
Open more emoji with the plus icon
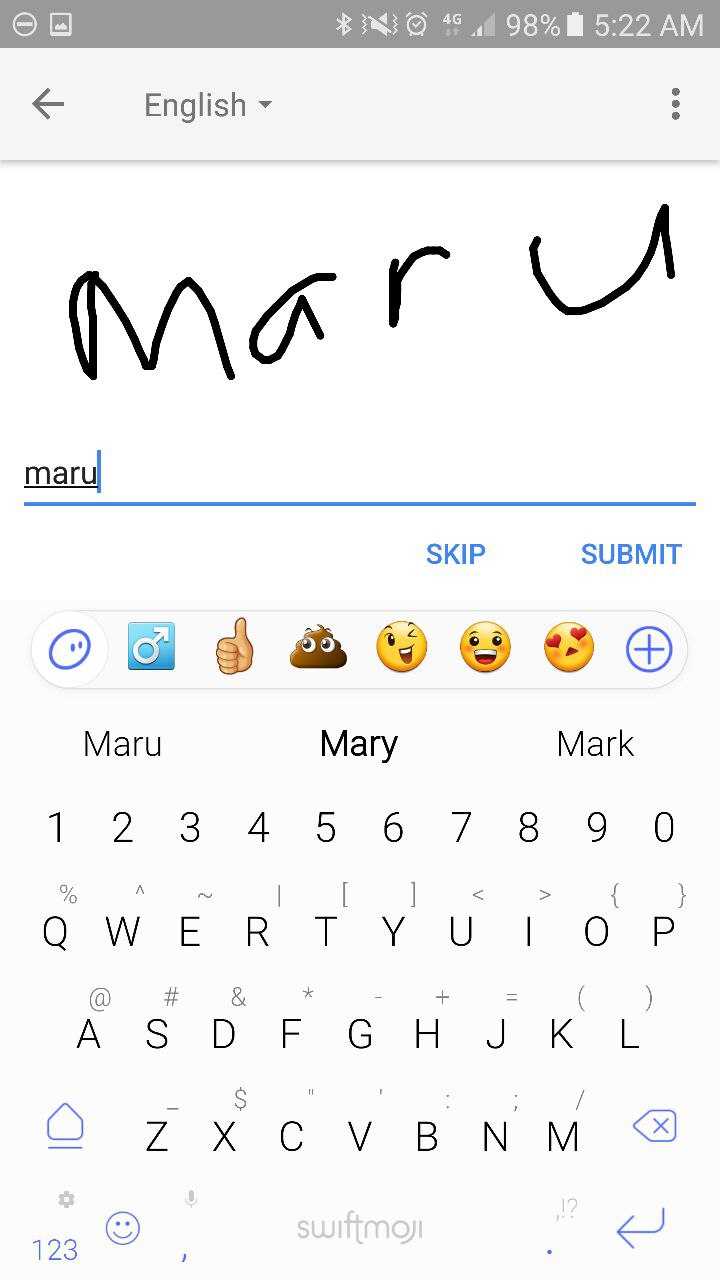click(649, 650)
